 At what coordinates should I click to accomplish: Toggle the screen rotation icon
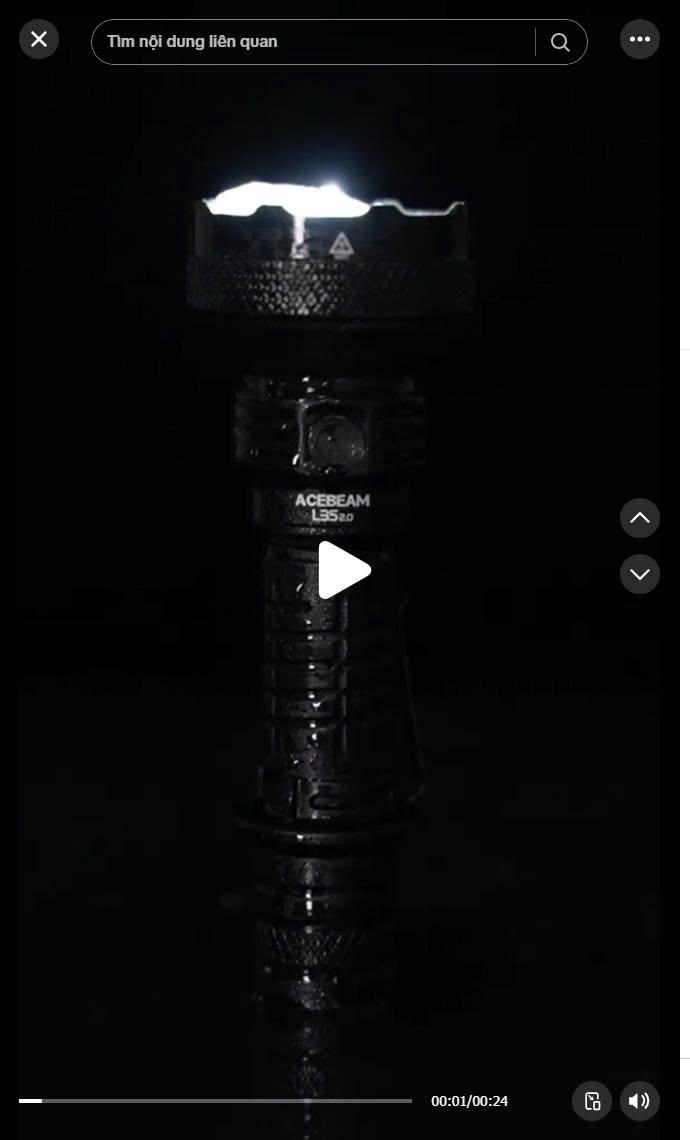(x=592, y=1101)
